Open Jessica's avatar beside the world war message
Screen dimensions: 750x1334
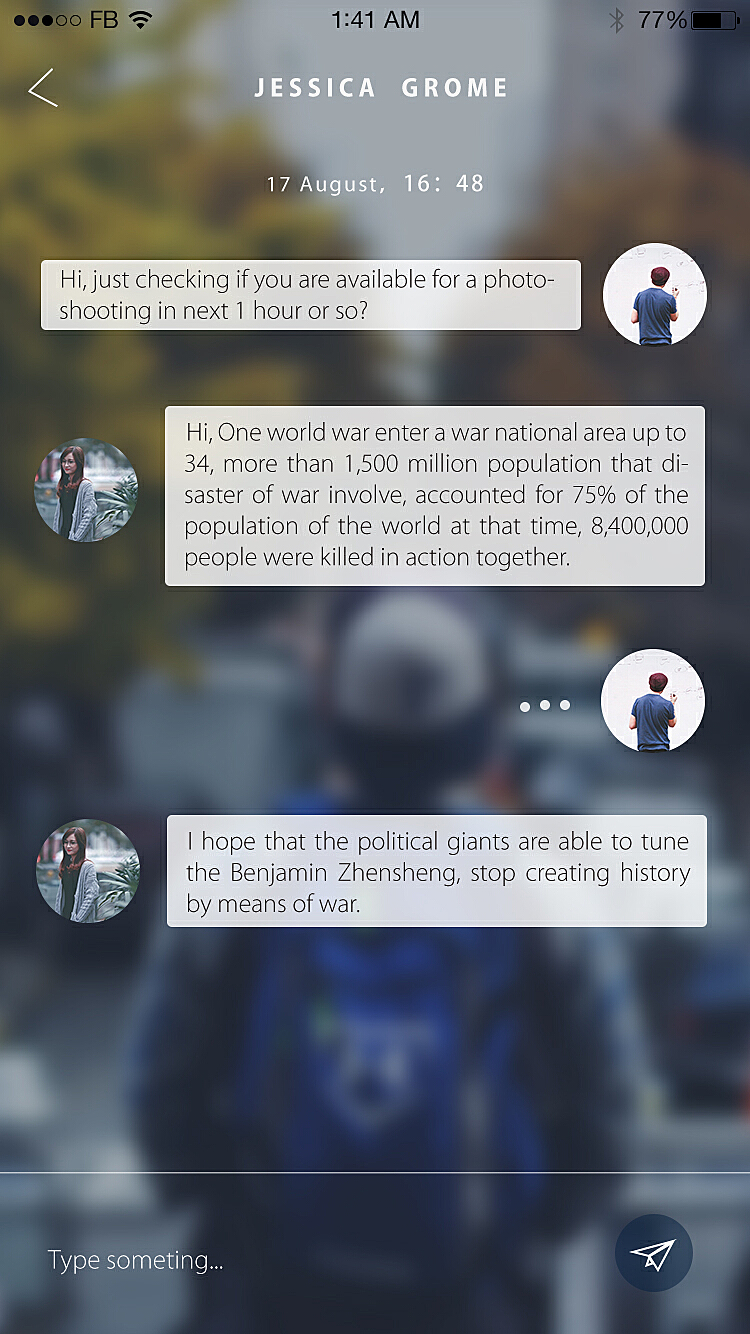click(x=86, y=490)
